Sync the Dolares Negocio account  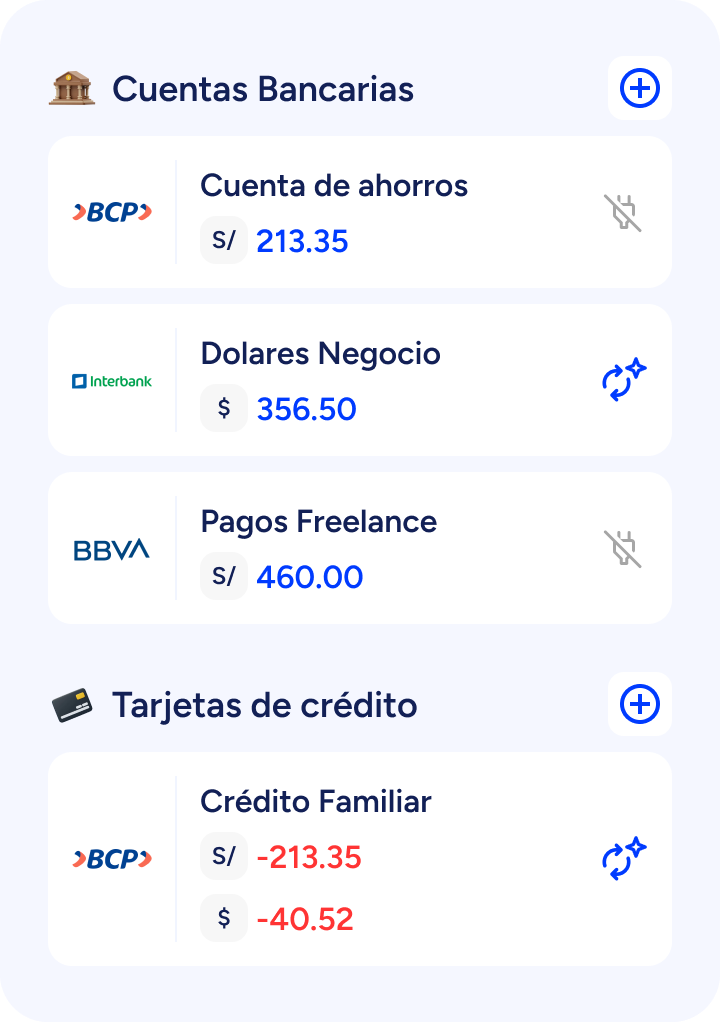(624, 381)
